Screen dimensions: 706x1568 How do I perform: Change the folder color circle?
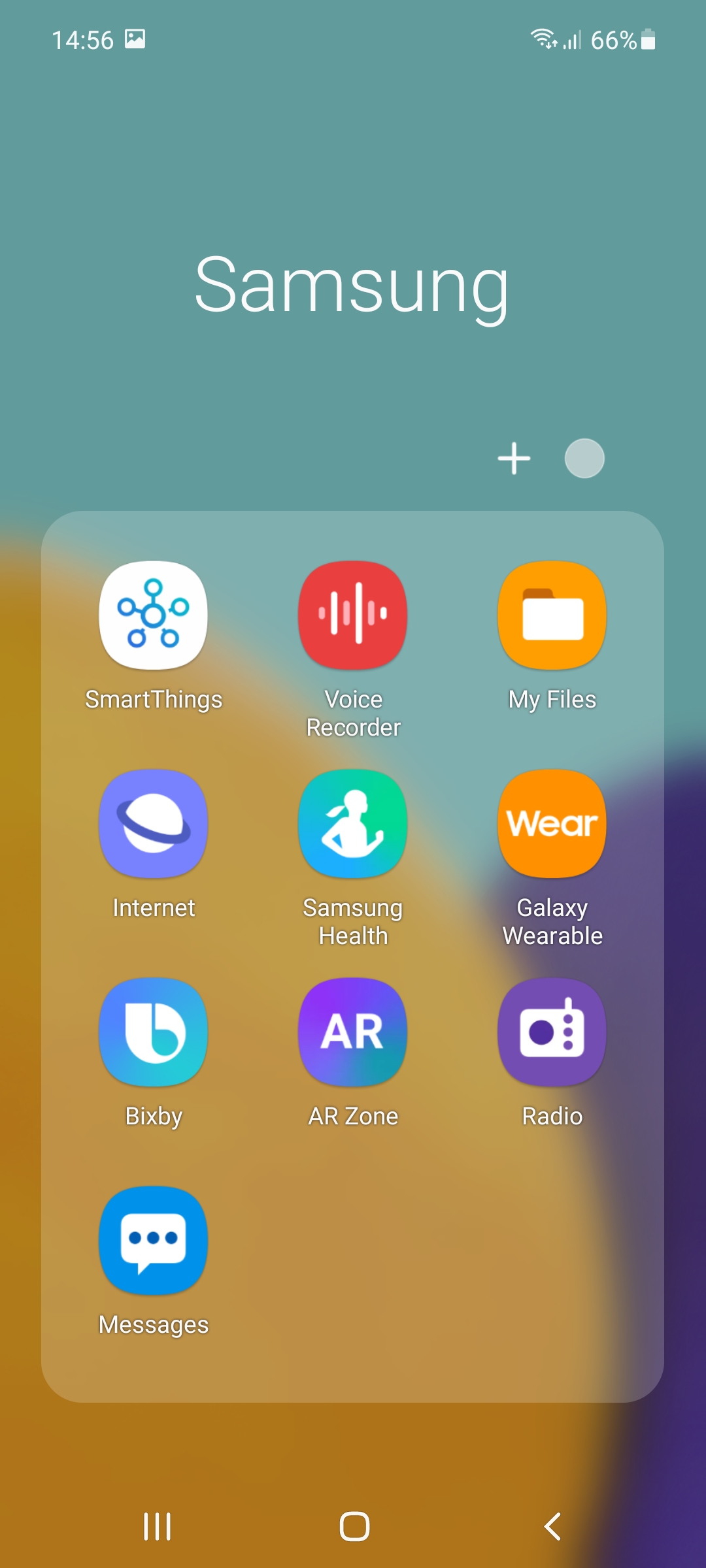584,458
